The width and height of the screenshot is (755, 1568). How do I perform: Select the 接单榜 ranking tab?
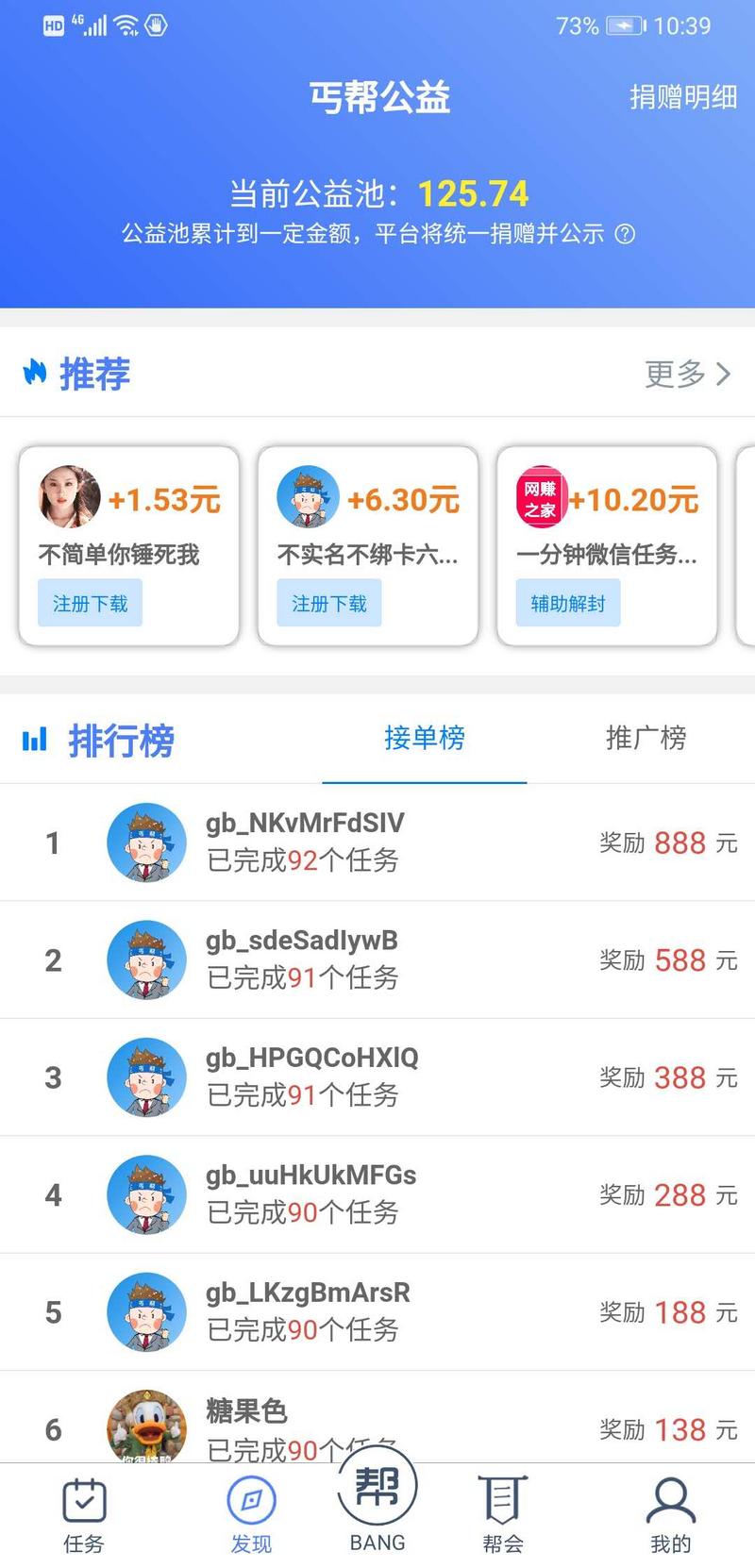(424, 738)
